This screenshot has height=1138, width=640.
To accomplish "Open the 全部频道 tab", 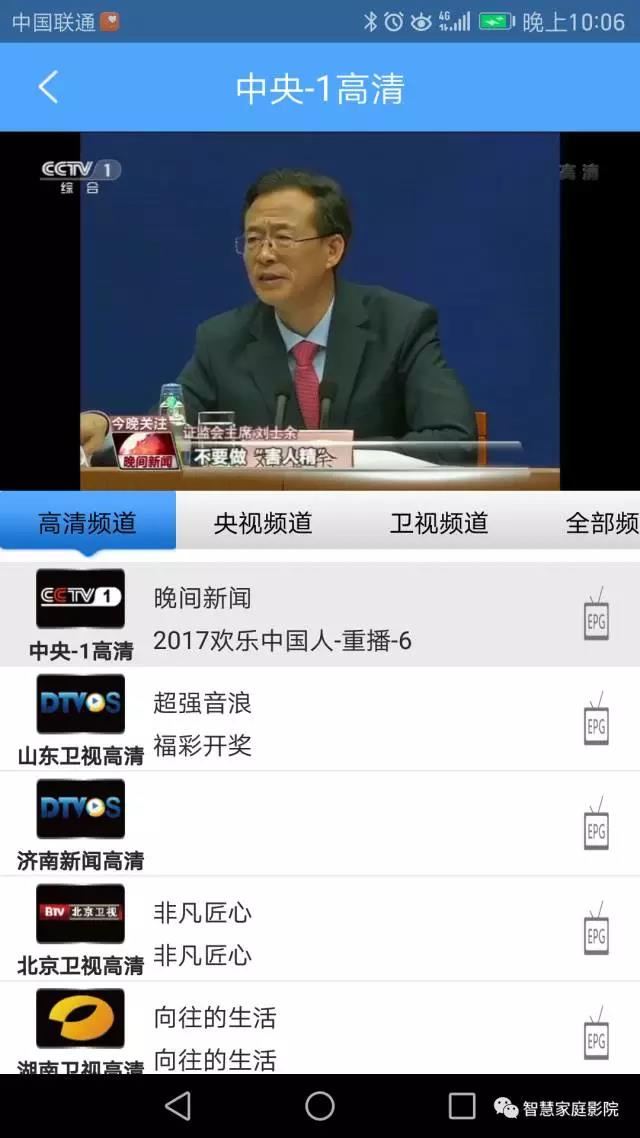I will click(601, 523).
